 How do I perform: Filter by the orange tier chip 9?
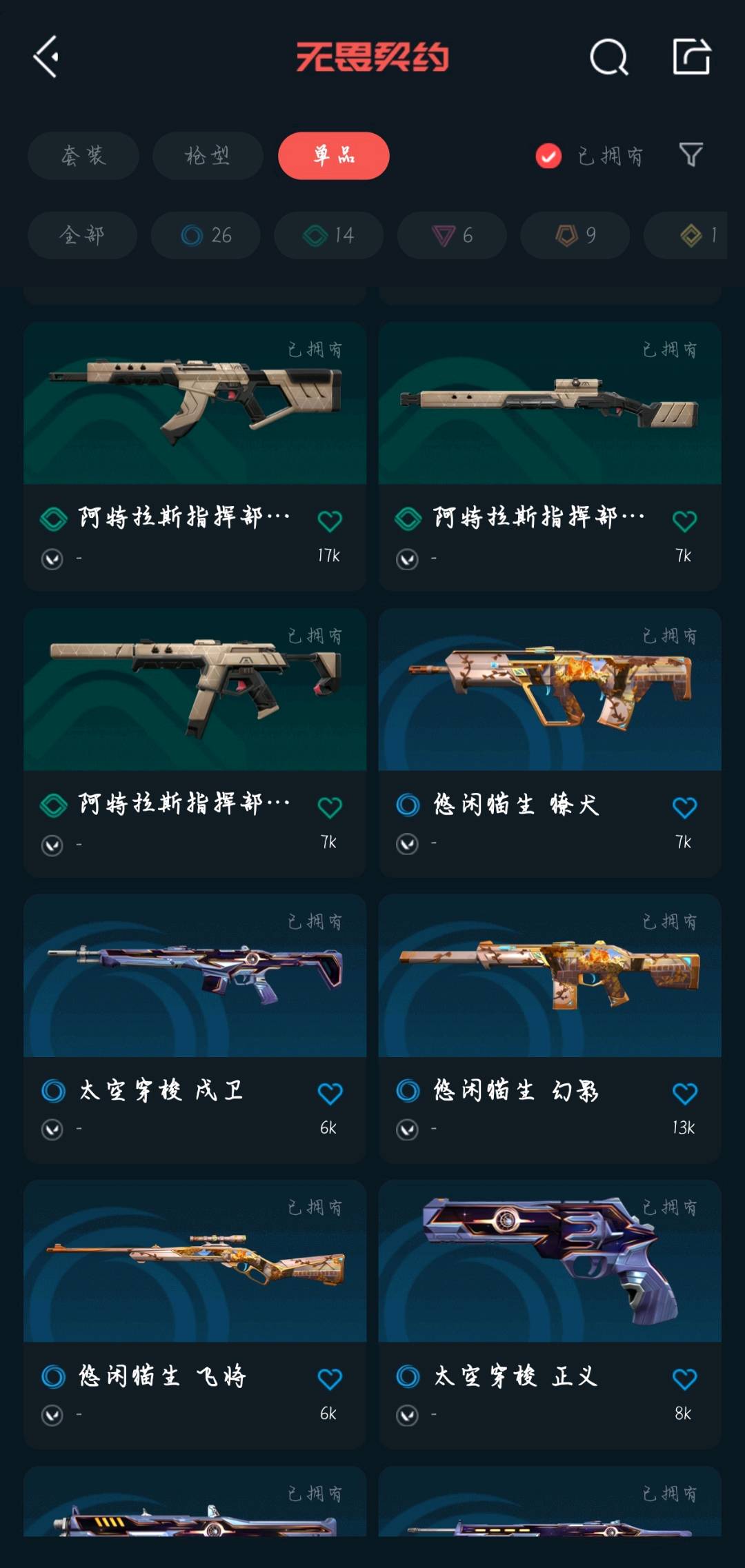(x=575, y=235)
